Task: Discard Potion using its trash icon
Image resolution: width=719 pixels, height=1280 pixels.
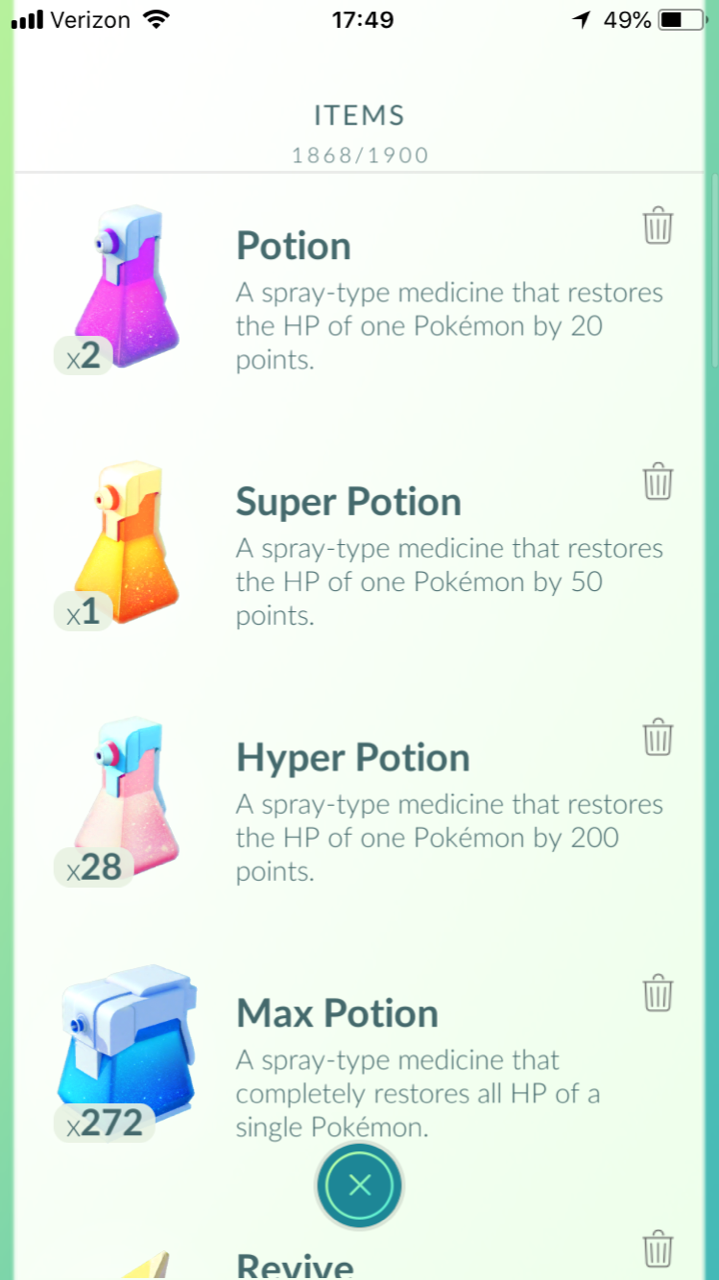Action: coord(657,225)
